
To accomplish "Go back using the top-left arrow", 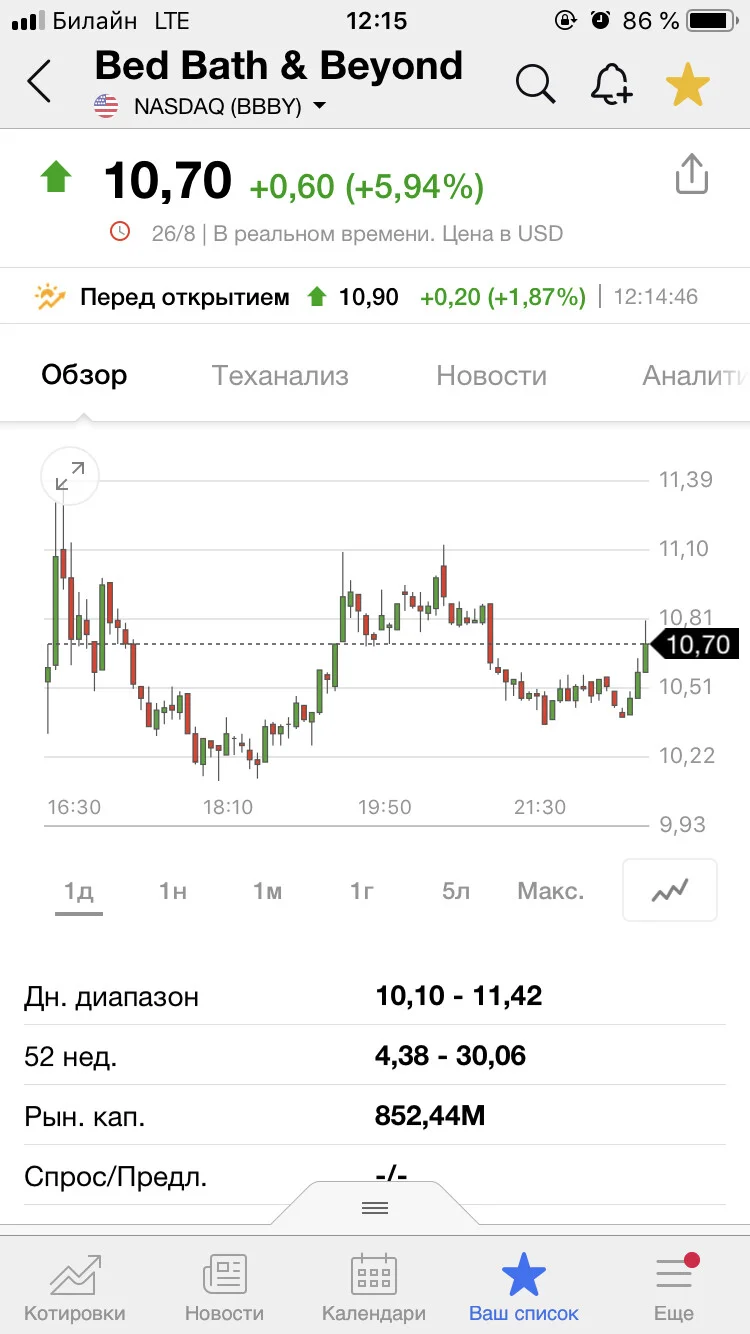I will 39,82.
